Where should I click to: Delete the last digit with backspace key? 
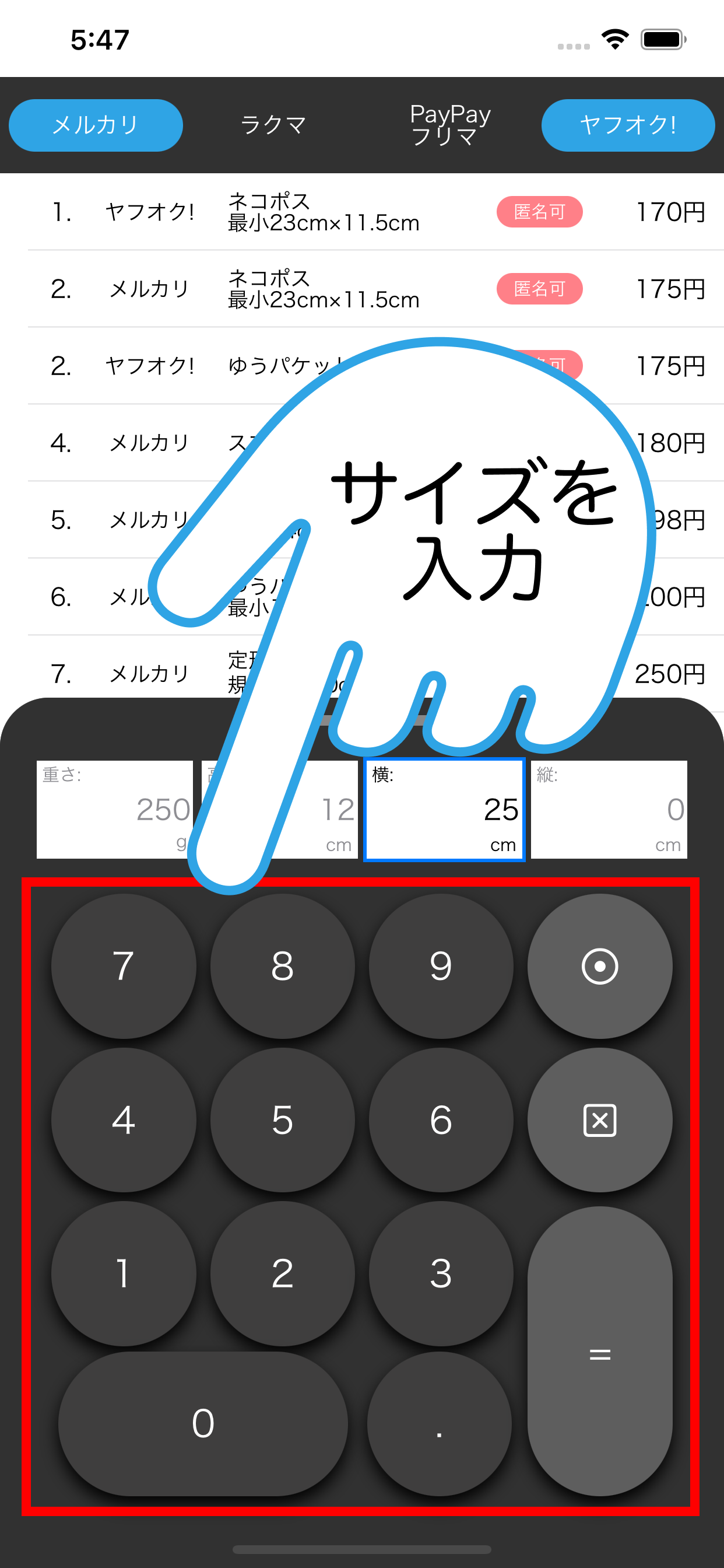599,1119
